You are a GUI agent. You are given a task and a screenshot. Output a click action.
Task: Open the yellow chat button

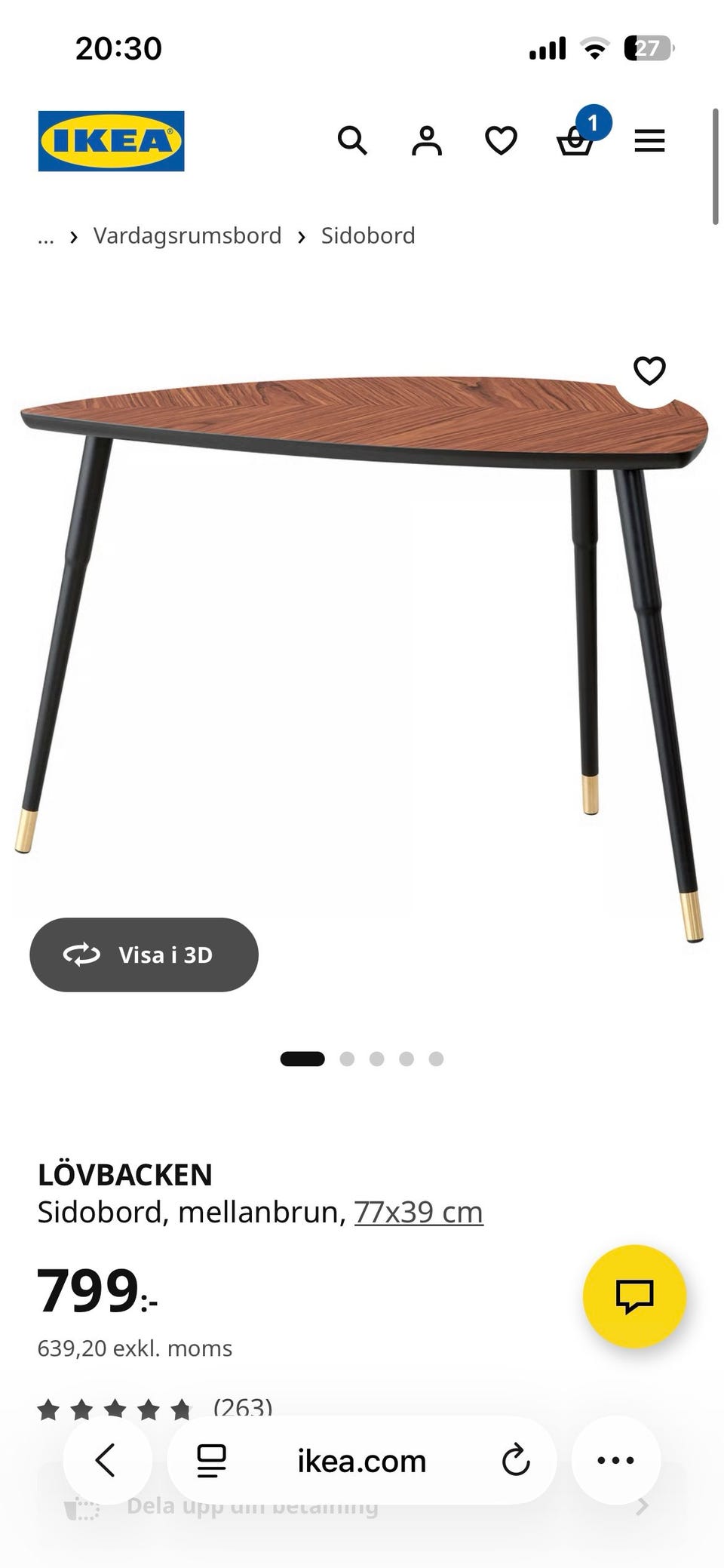(634, 1296)
